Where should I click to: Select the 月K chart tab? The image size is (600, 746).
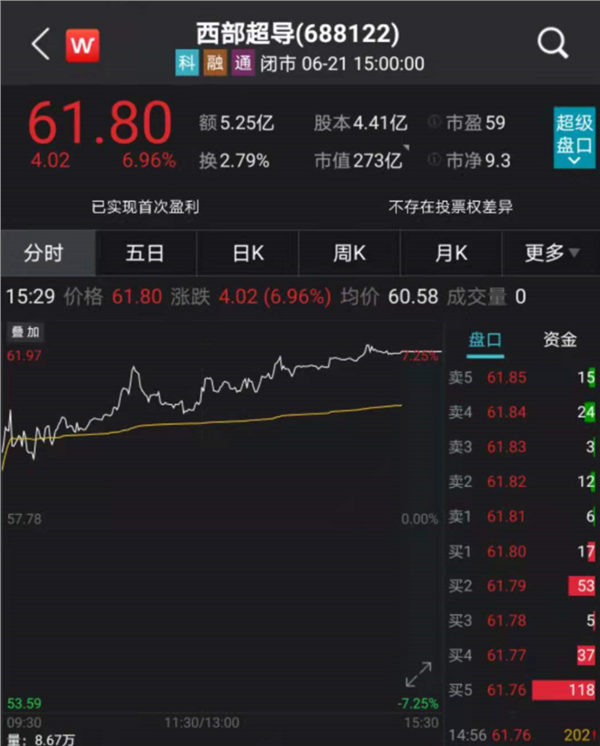coord(450,254)
